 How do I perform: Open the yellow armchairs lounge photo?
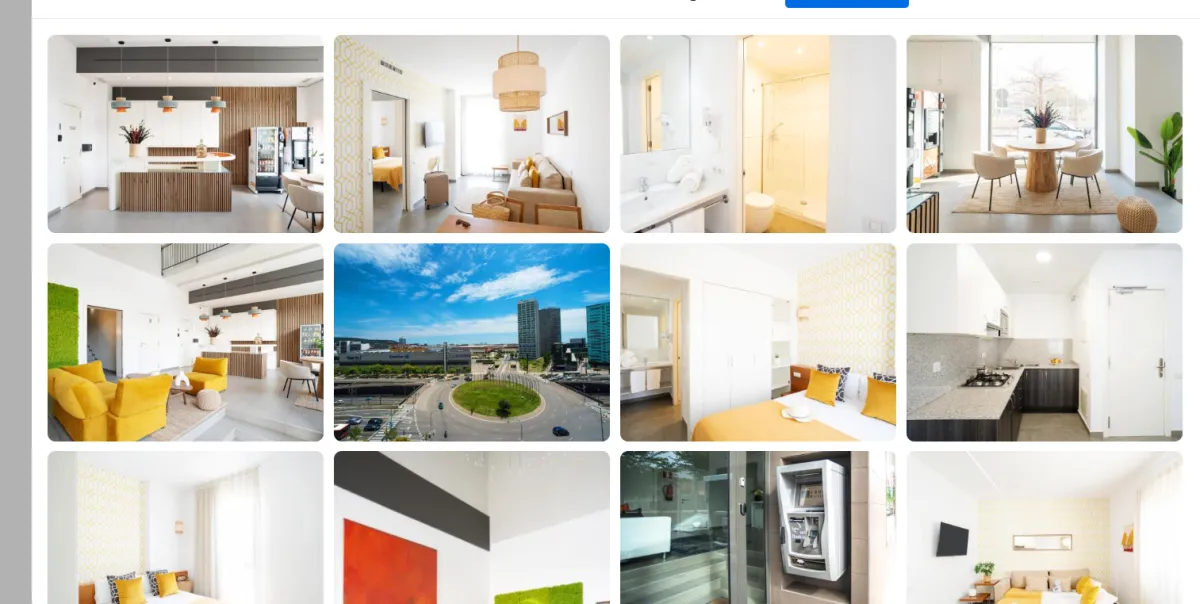[x=185, y=342]
